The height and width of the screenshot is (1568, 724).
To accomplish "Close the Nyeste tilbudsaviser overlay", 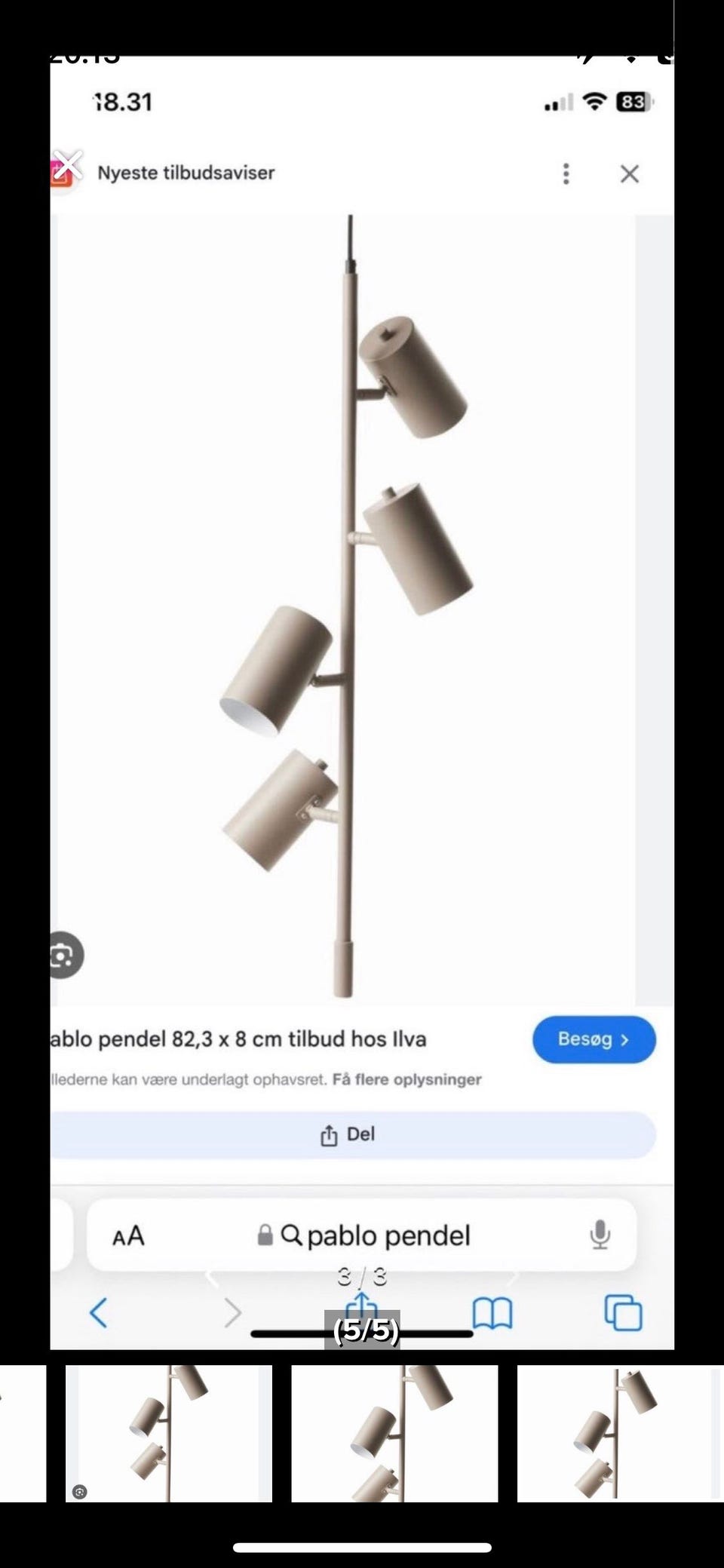I will click(630, 173).
